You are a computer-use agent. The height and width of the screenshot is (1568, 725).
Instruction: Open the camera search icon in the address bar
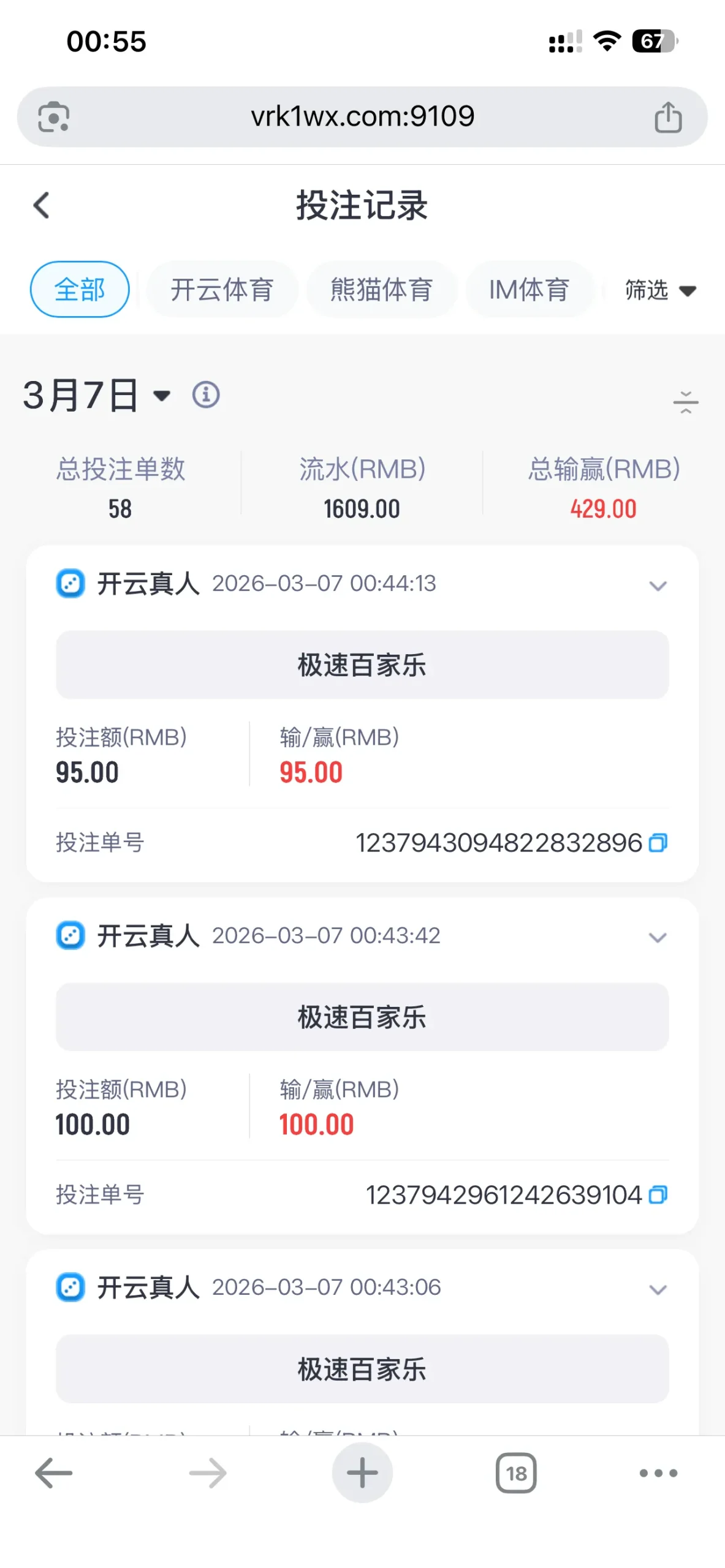pos(54,116)
